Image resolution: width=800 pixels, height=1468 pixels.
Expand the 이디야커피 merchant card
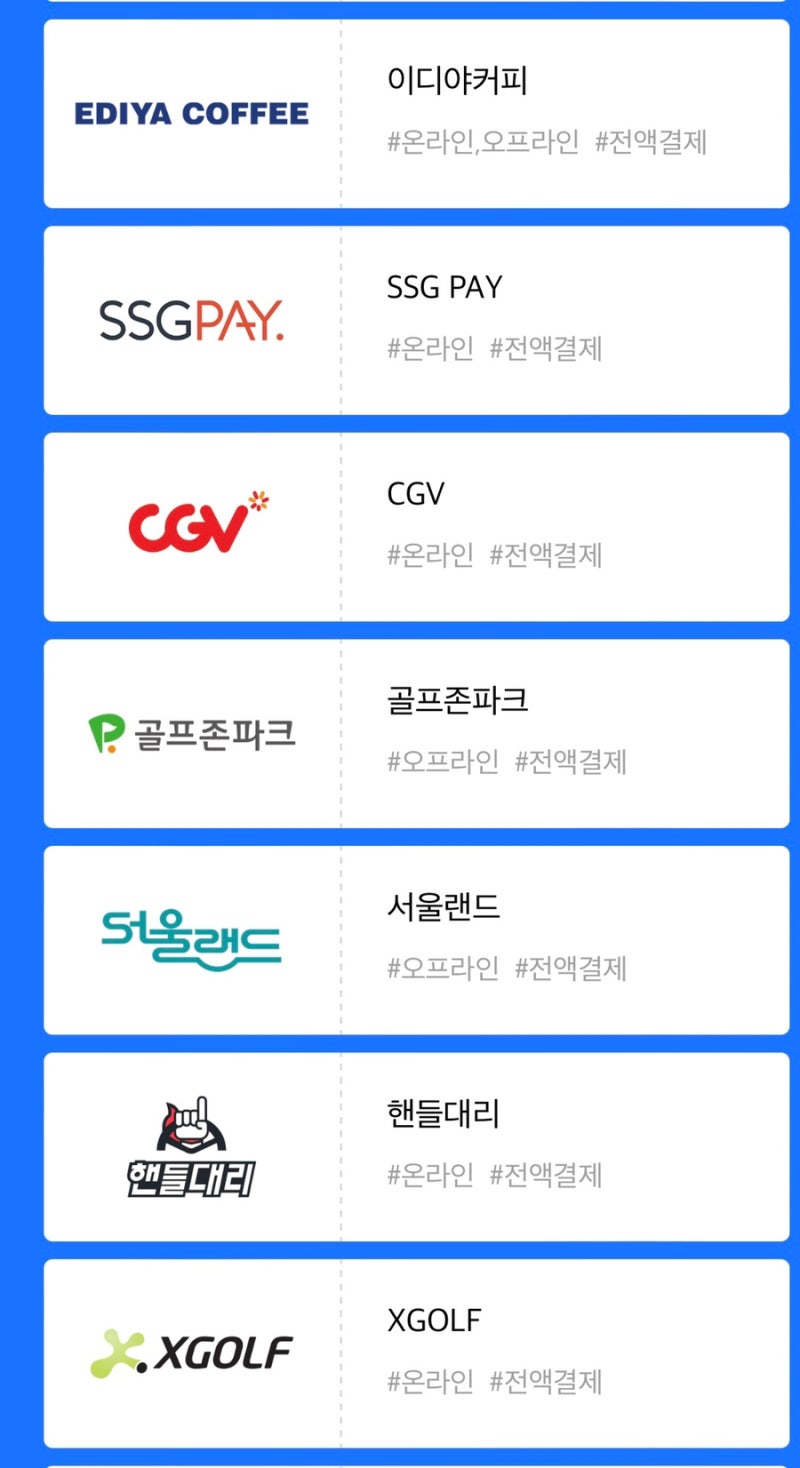coord(415,113)
